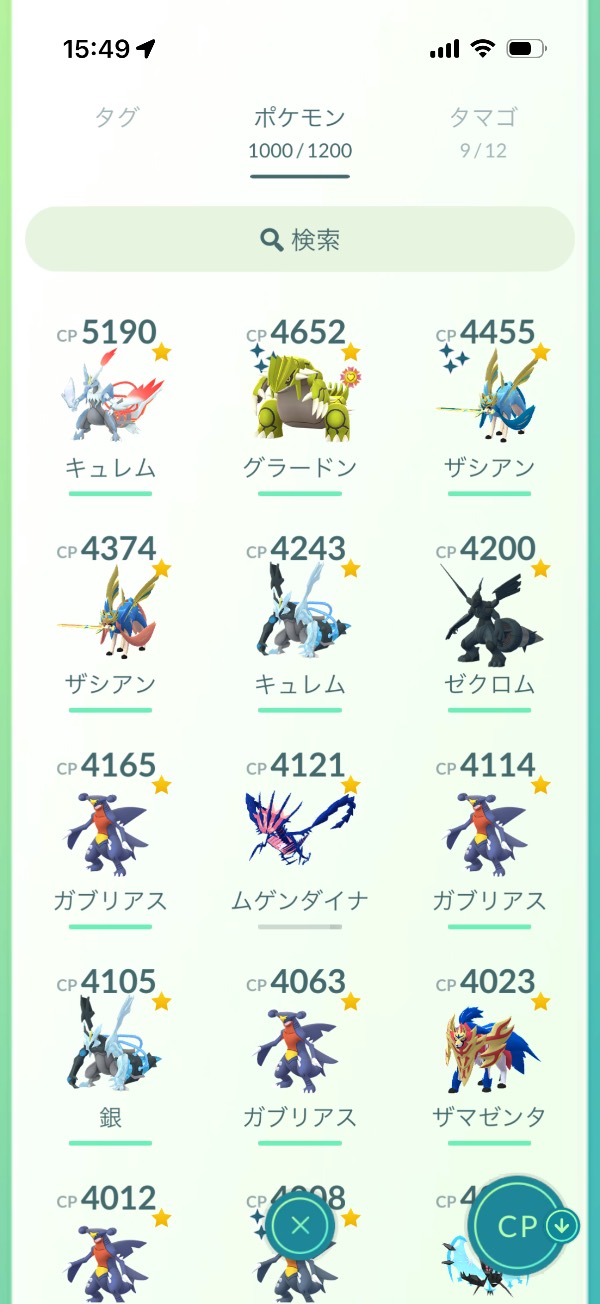Viewport: 600px width, 1304px height.
Task: Open キュレム with CP 5190
Action: [111, 405]
